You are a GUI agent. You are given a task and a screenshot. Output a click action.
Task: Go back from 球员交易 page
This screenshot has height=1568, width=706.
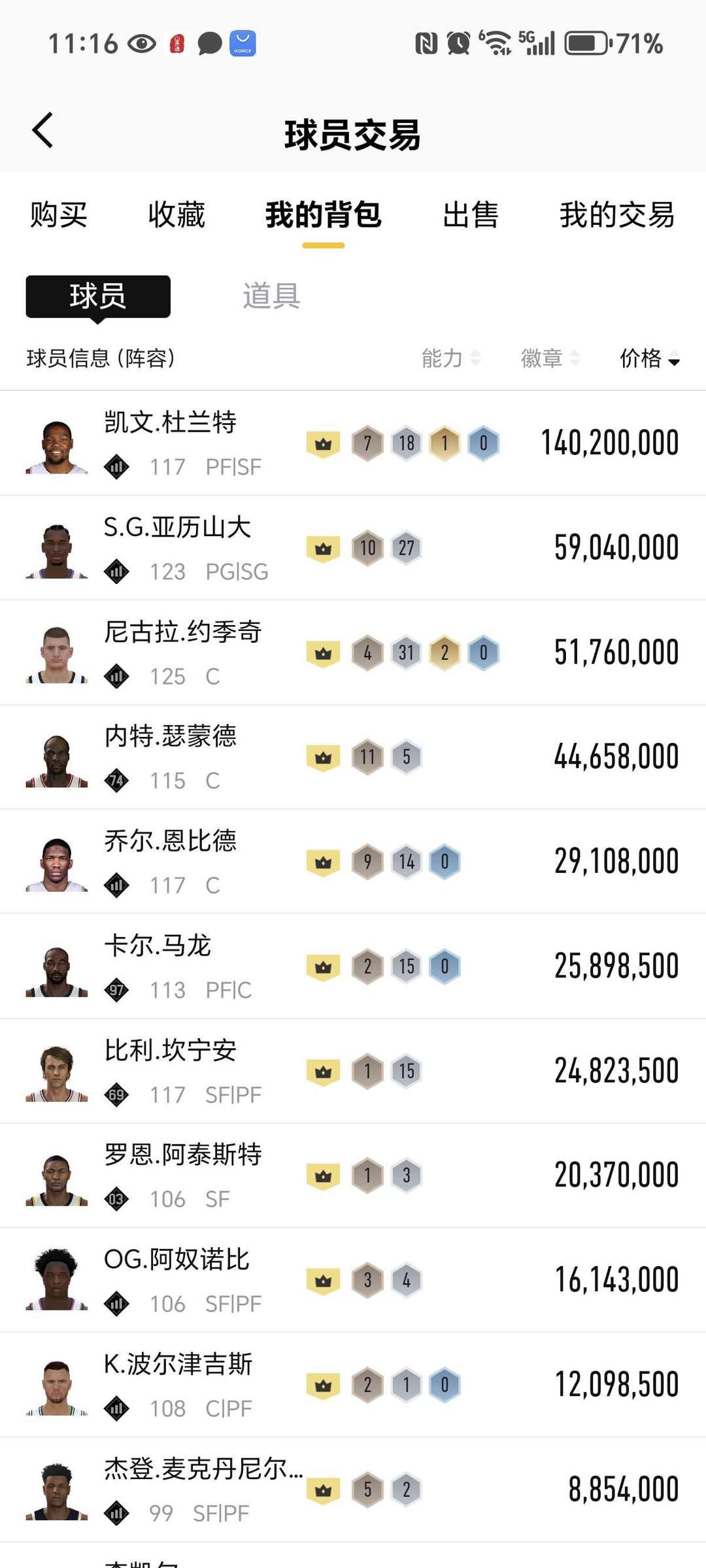coord(43,131)
